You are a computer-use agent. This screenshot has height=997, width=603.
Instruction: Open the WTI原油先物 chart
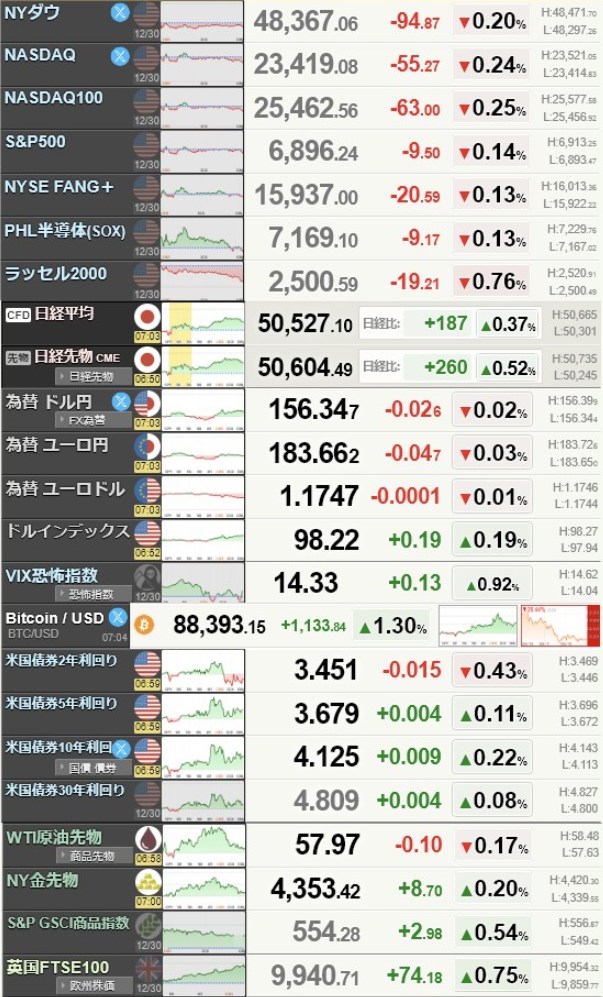click(203, 844)
